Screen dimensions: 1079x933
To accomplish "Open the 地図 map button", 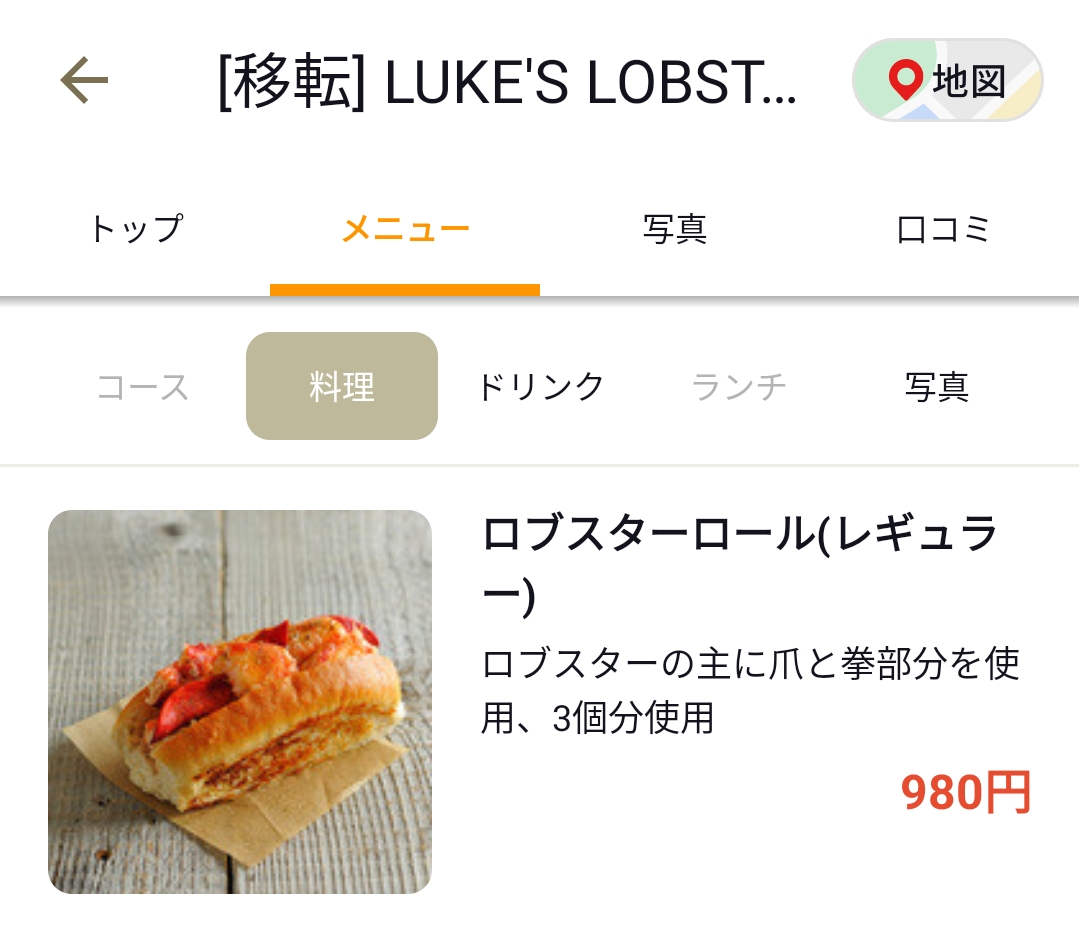I will click(947, 81).
